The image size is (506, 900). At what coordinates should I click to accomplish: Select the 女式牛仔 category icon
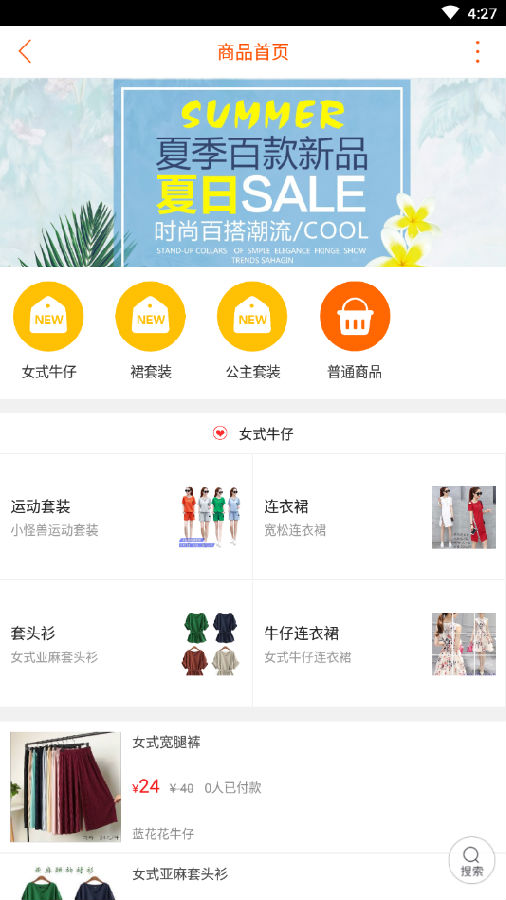point(48,316)
